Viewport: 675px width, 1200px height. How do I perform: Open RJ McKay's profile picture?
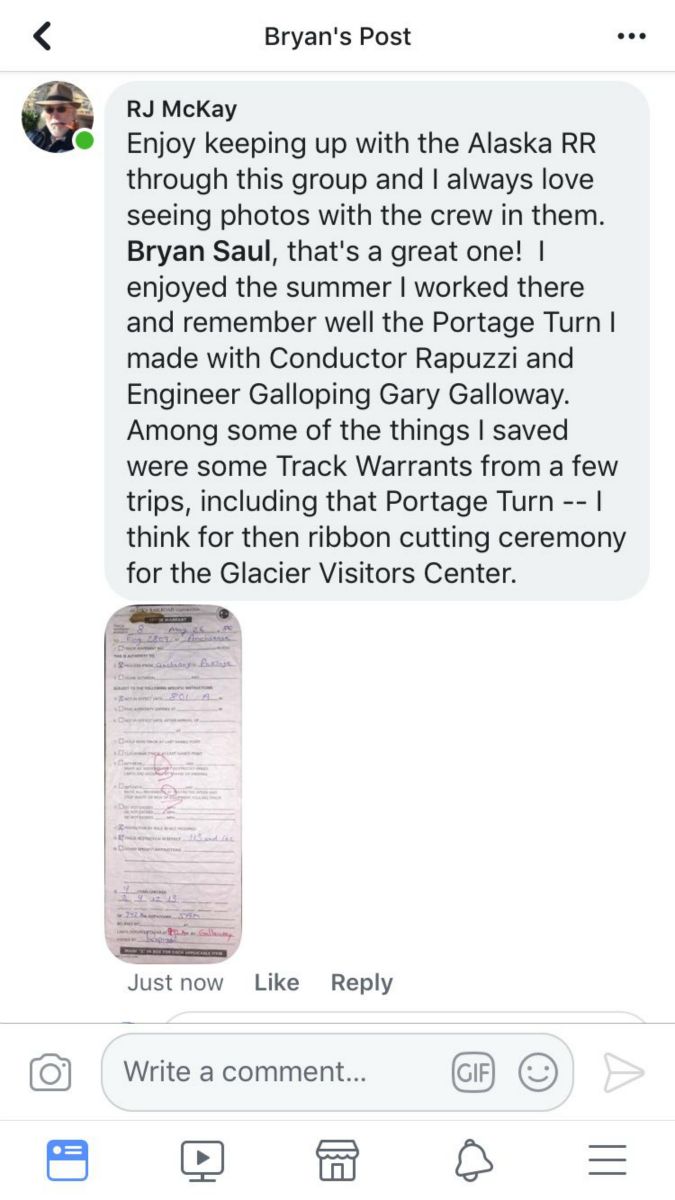[57, 117]
